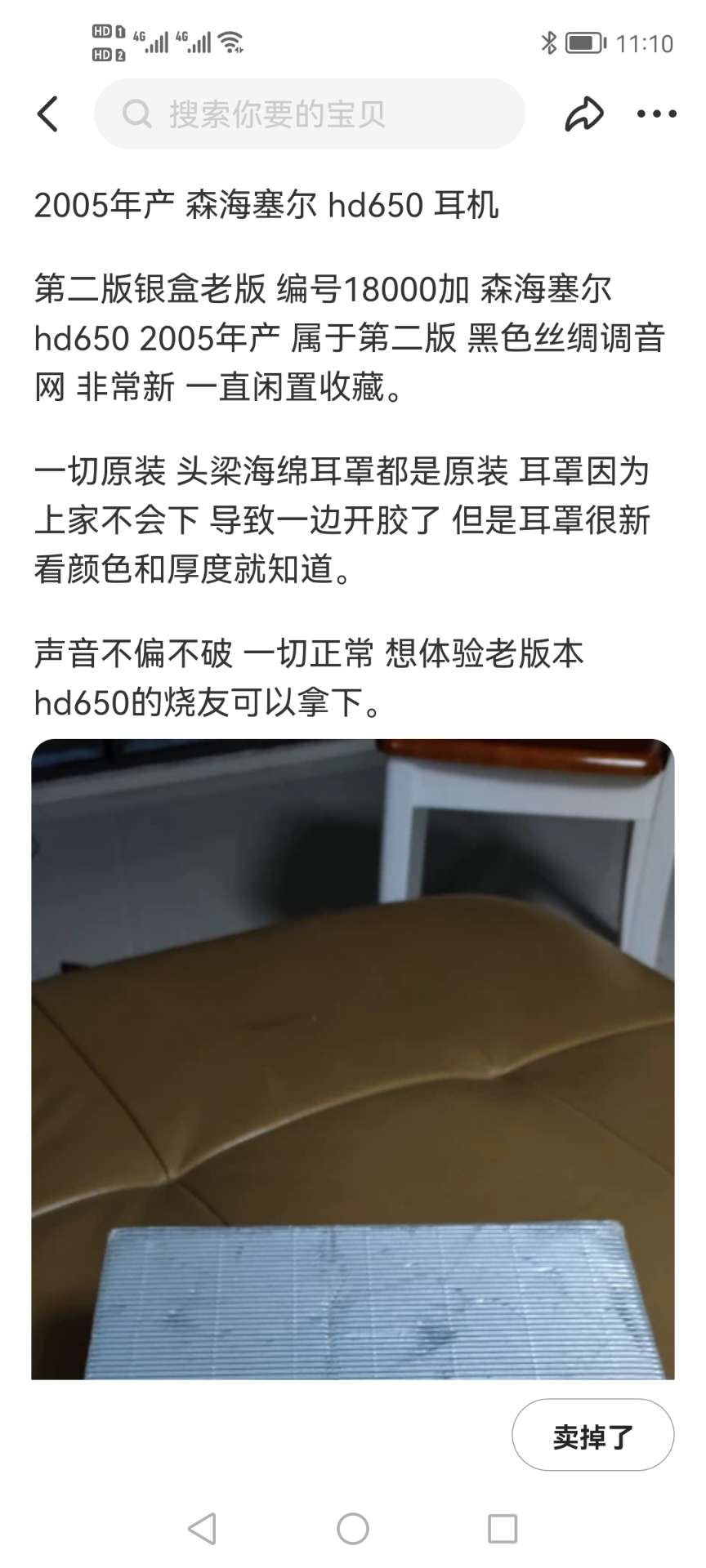Screen dimensions: 706x1568
Task: Tap the search box for items
Action: pos(309,114)
